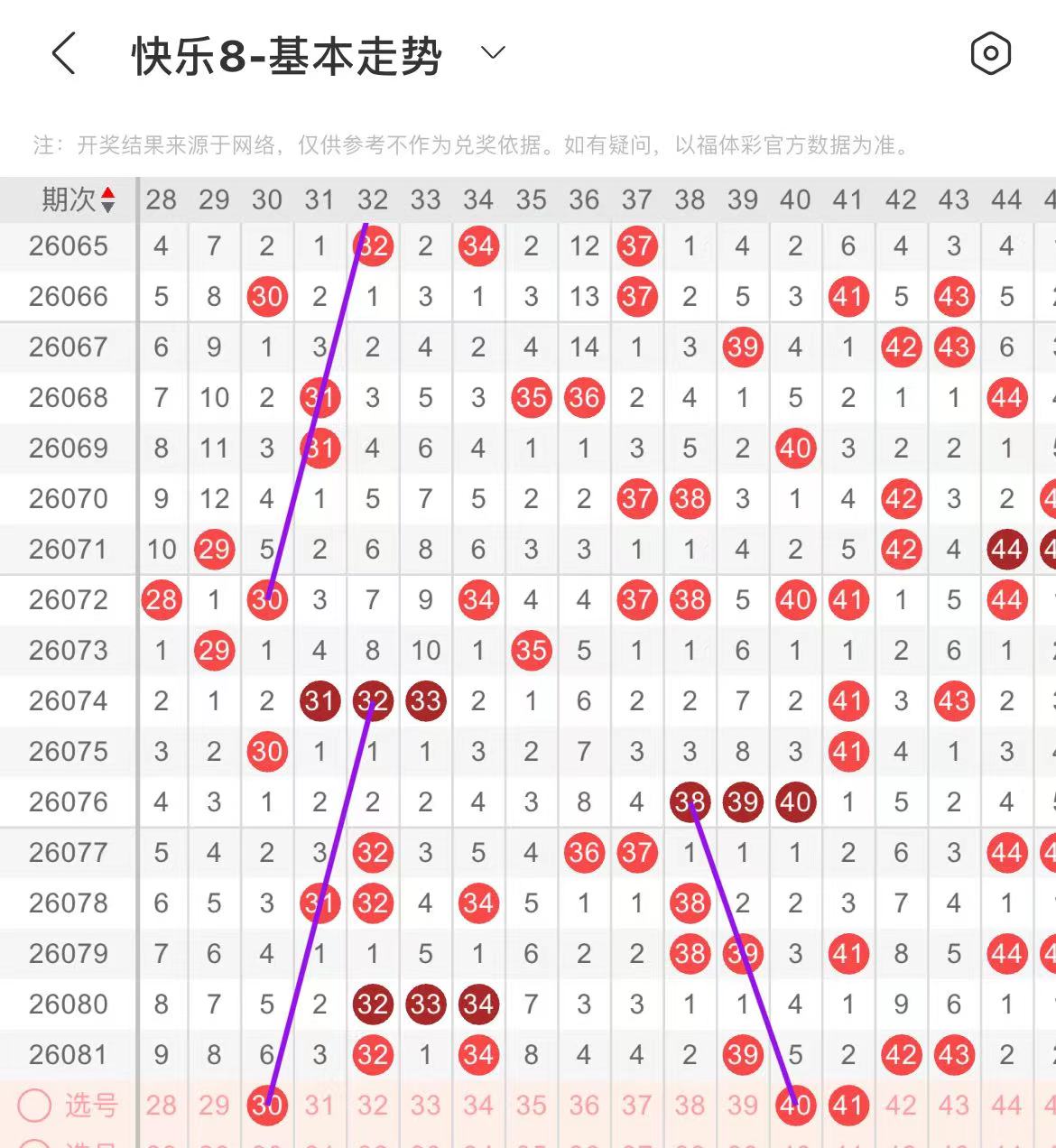
Task: Select number 43 in the first 选号 row
Action: pyautogui.click(x=954, y=1106)
